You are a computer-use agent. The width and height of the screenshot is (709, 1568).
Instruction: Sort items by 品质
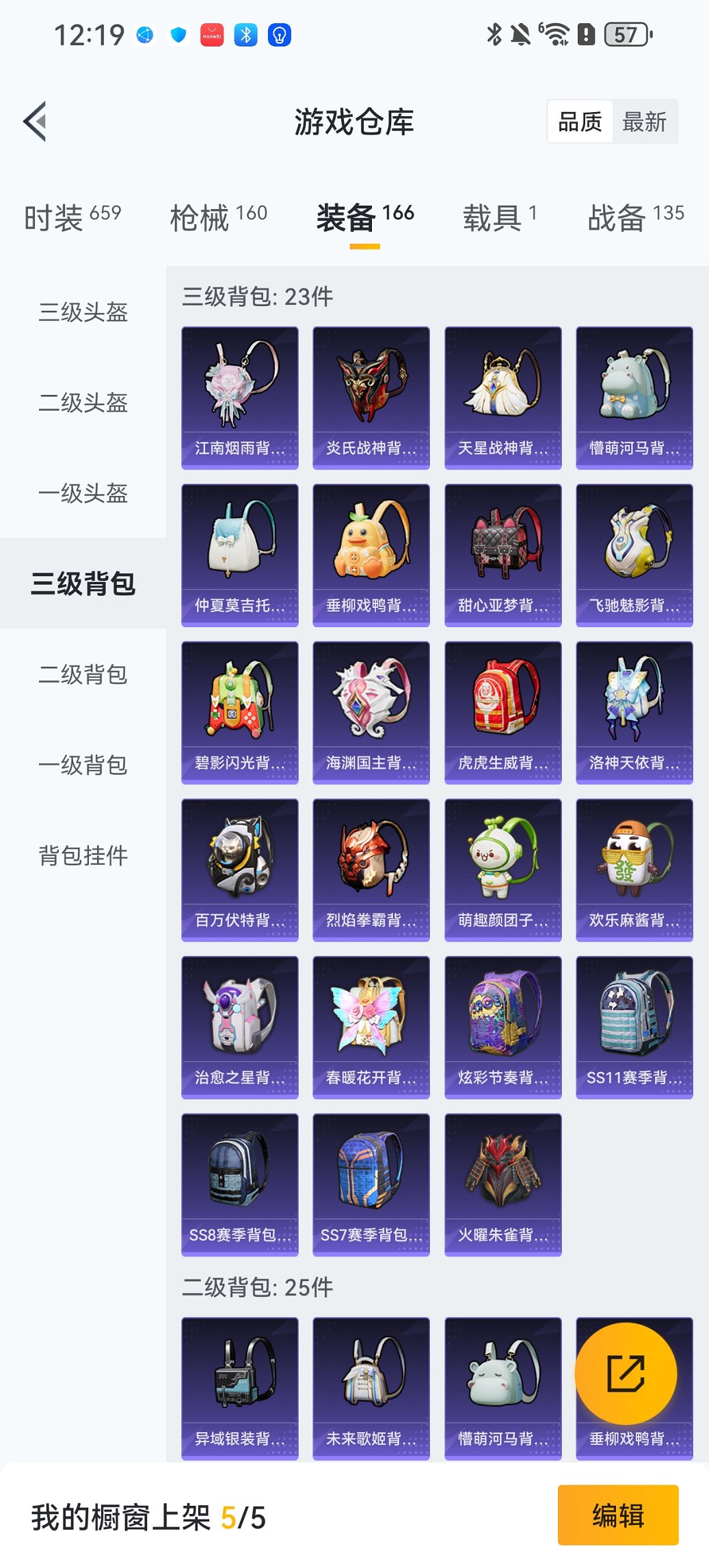[580, 122]
